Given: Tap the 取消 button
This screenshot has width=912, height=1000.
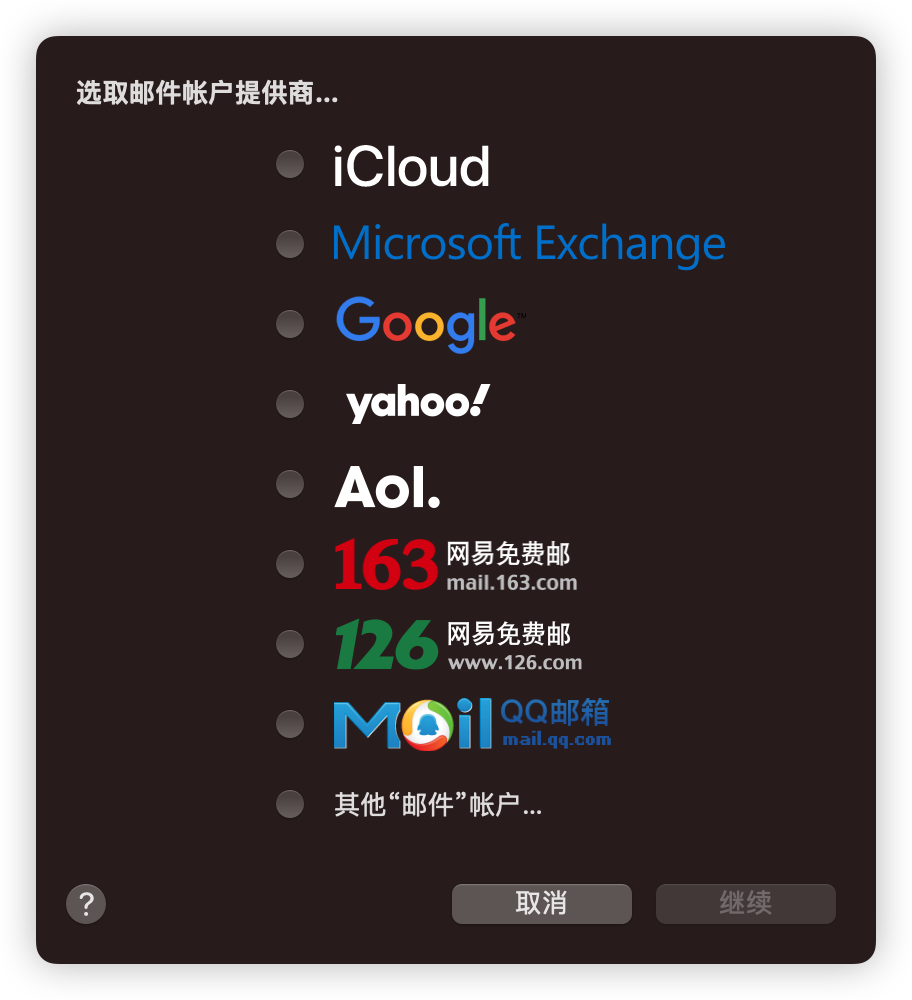Looking at the screenshot, I should [x=541, y=903].
